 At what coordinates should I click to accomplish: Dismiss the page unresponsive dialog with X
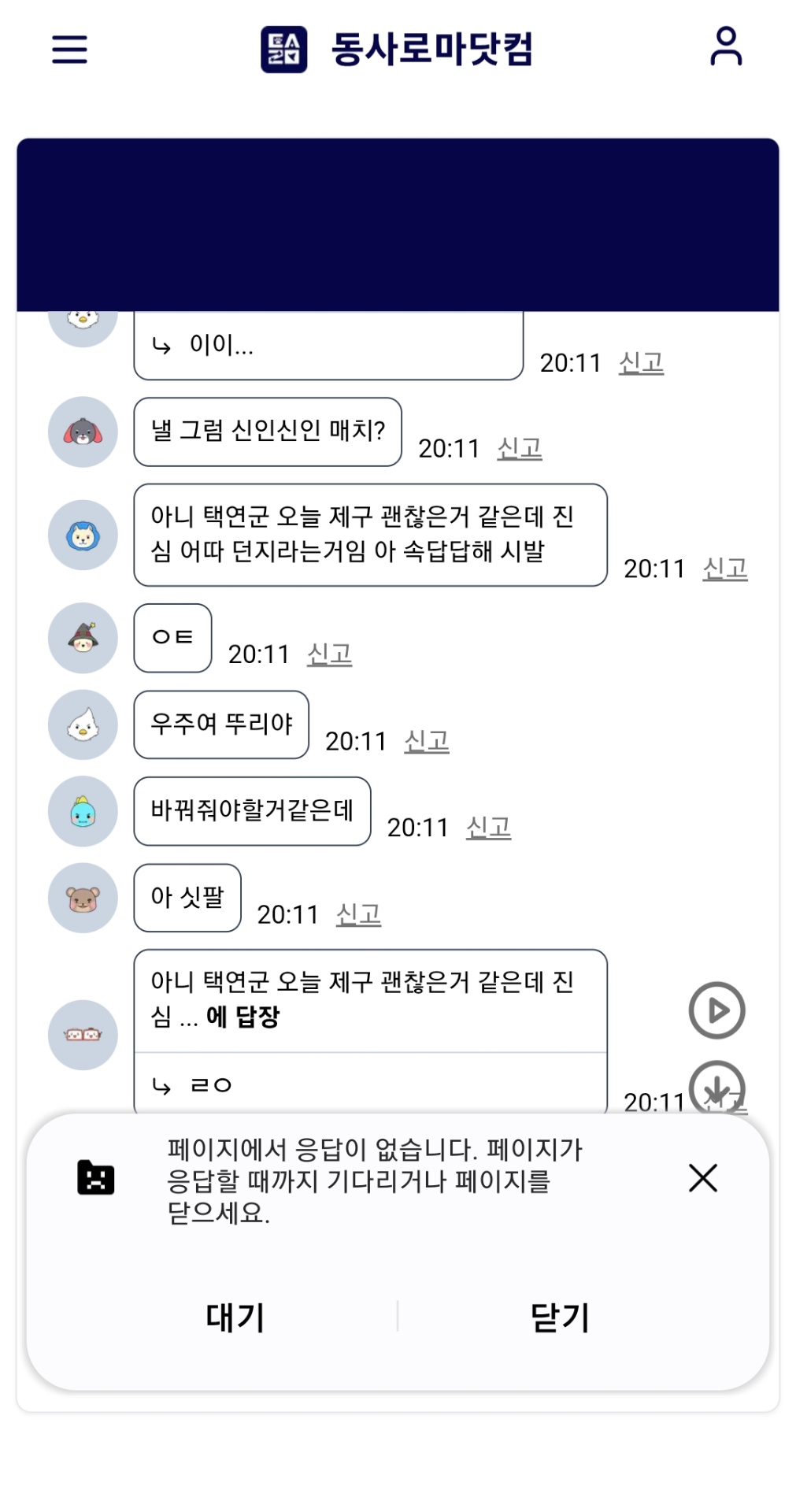(x=702, y=1178)
